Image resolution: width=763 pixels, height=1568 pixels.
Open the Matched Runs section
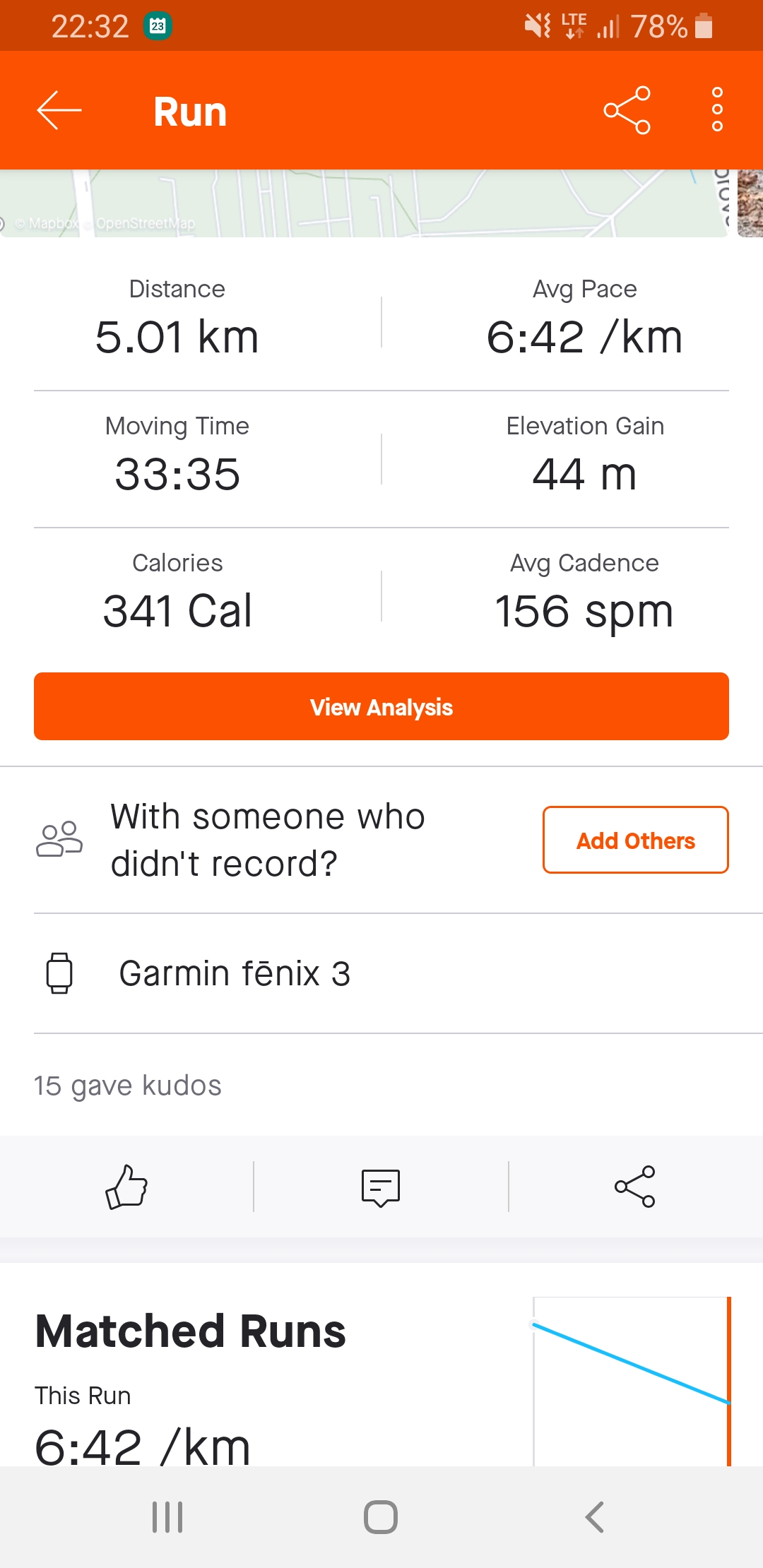190,1331
